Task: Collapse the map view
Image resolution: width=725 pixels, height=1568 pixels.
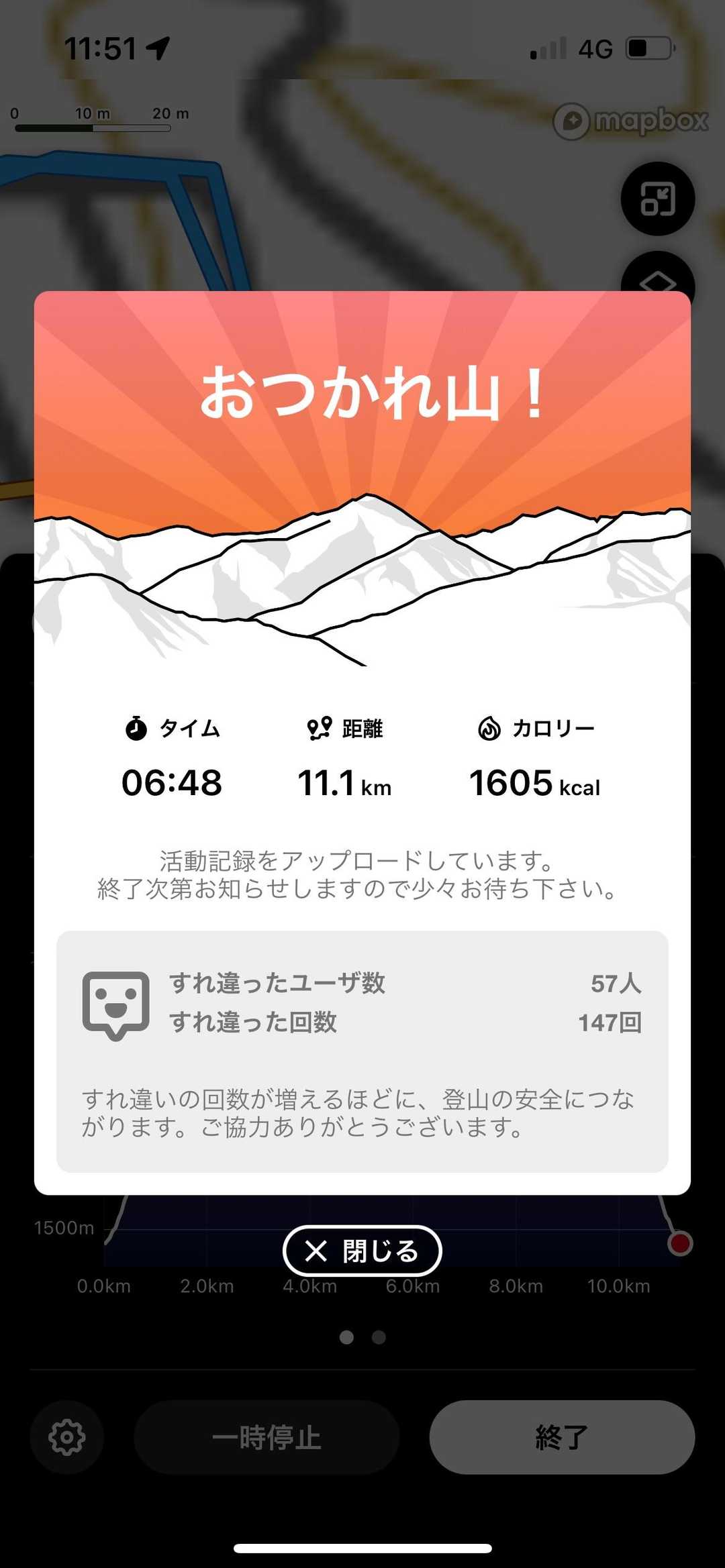Action: tap(657, 199)
